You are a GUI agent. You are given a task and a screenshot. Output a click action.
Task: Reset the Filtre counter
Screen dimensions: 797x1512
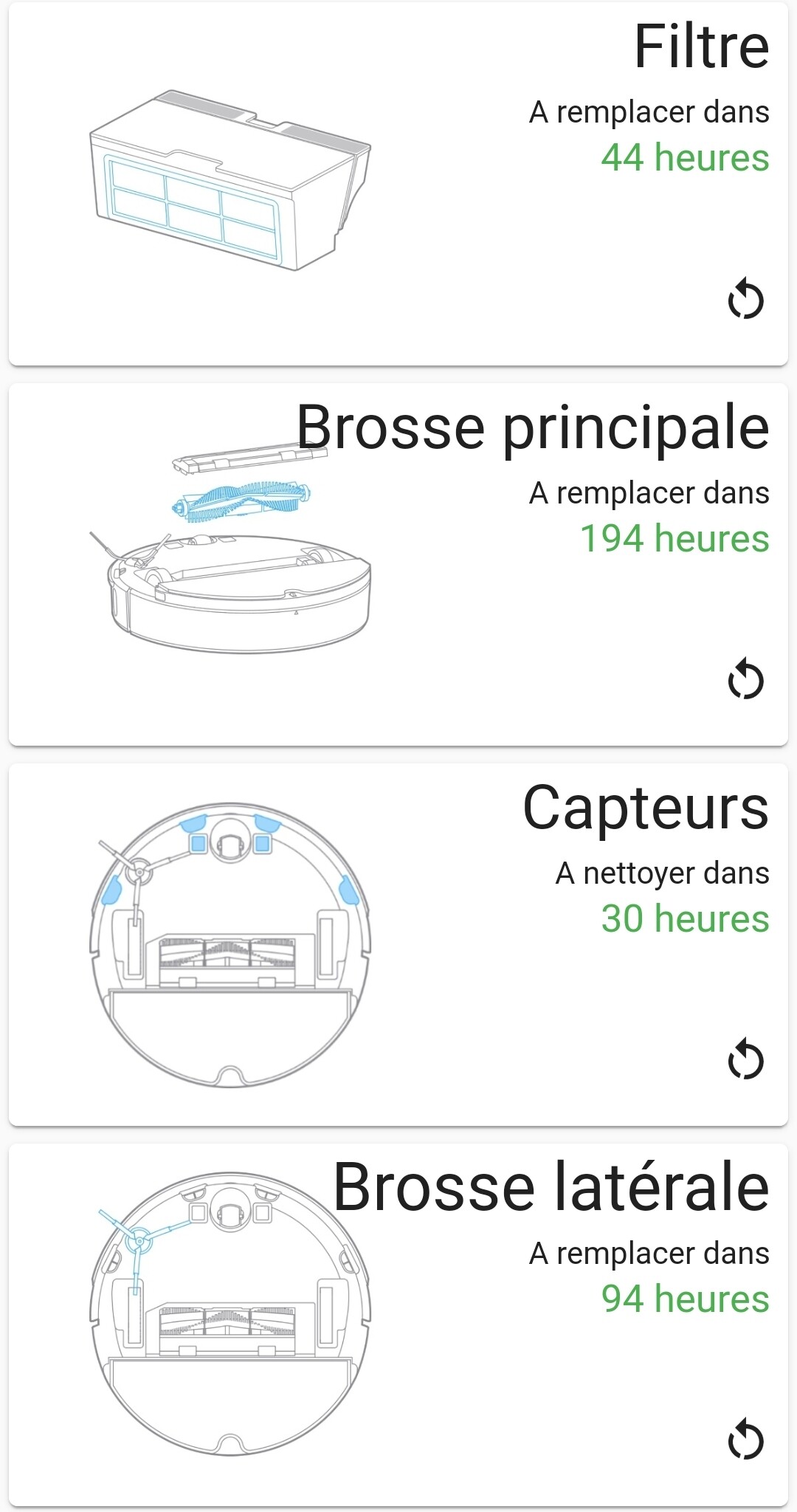point(745,299)
